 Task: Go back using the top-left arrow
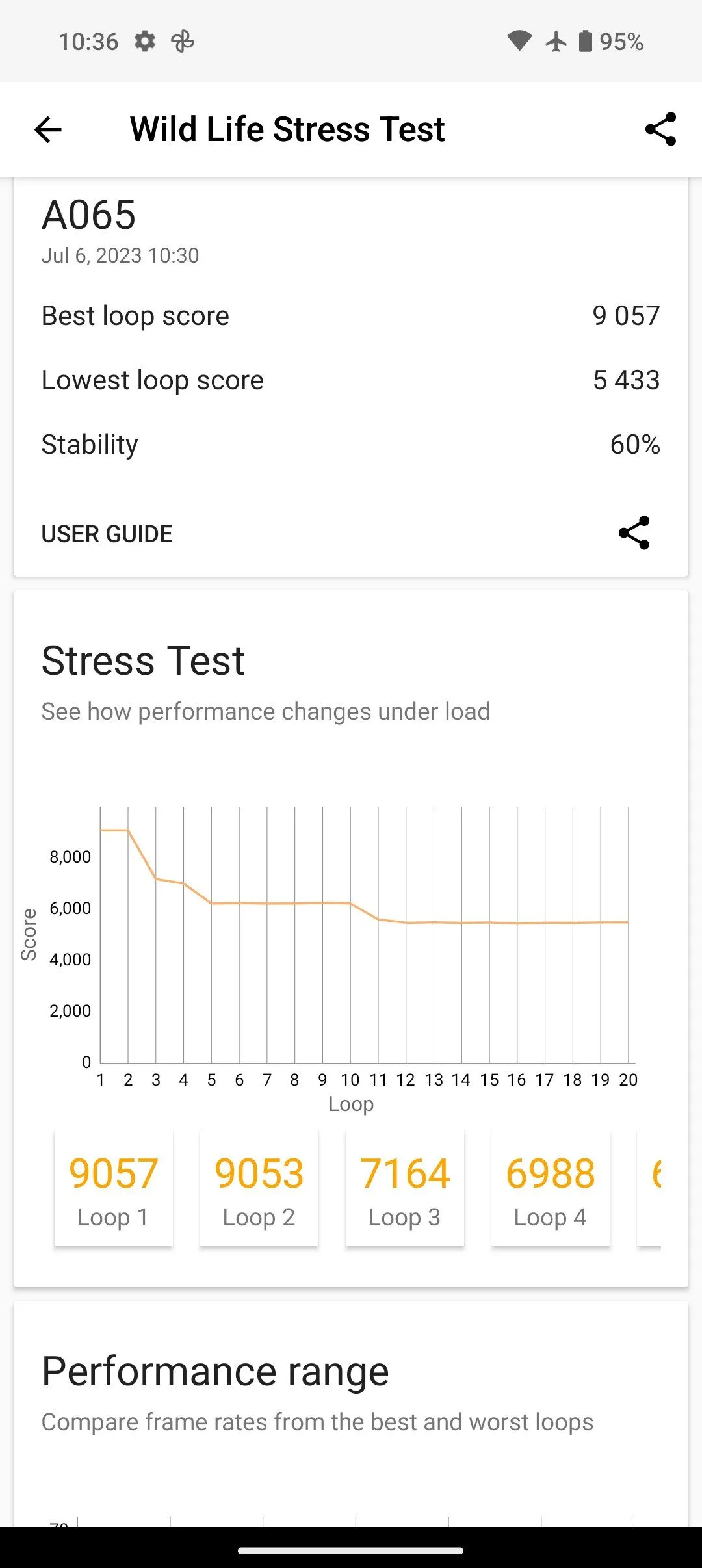pos(48,129)
